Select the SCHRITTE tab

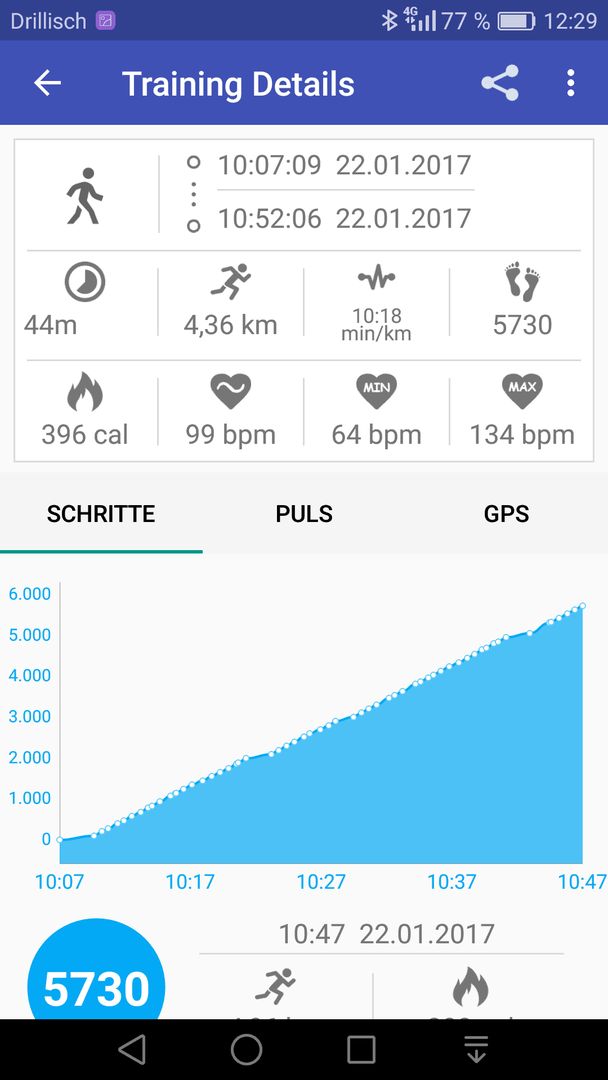[101, 514]
